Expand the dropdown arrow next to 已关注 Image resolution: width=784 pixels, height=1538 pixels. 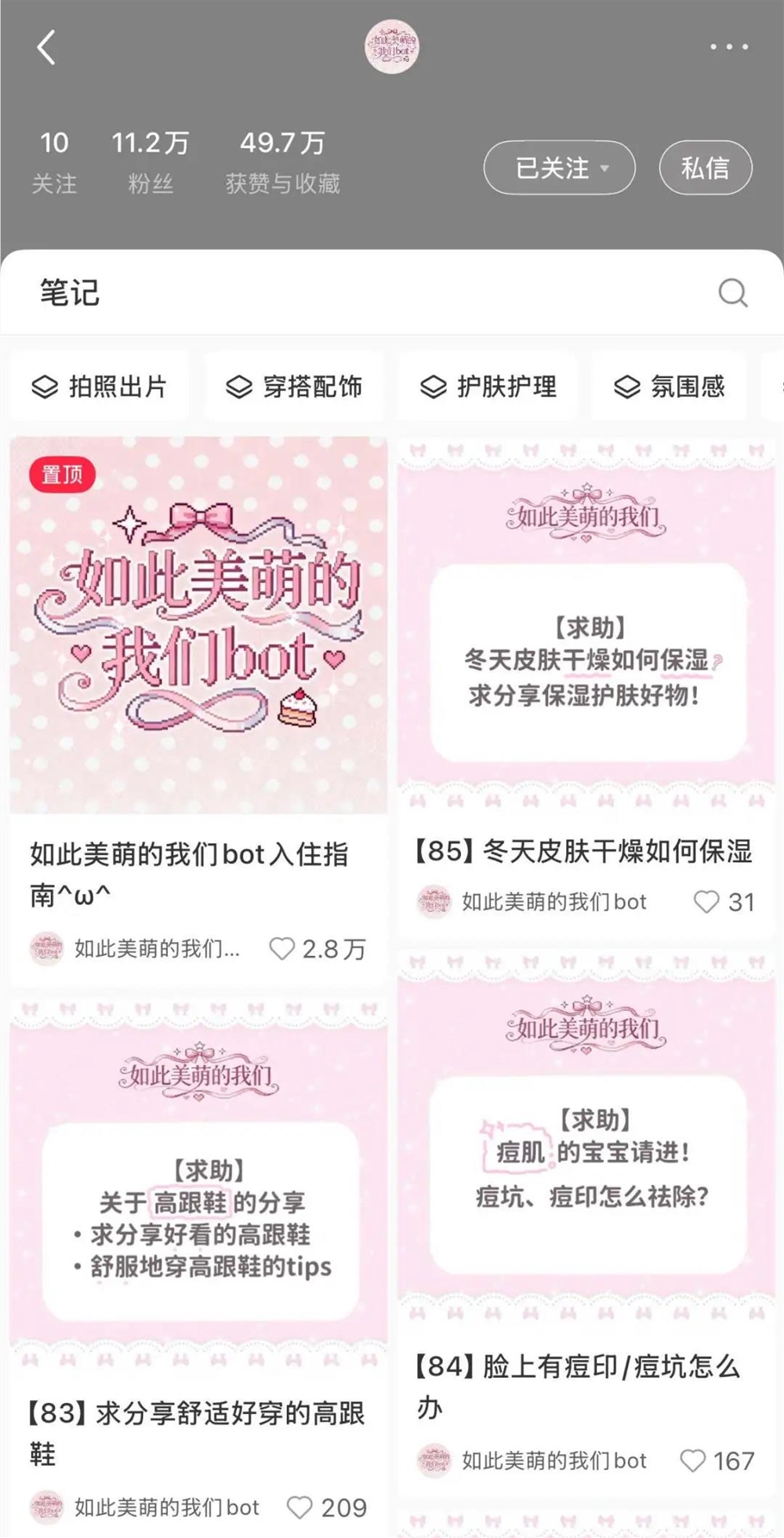coord(606,167)
